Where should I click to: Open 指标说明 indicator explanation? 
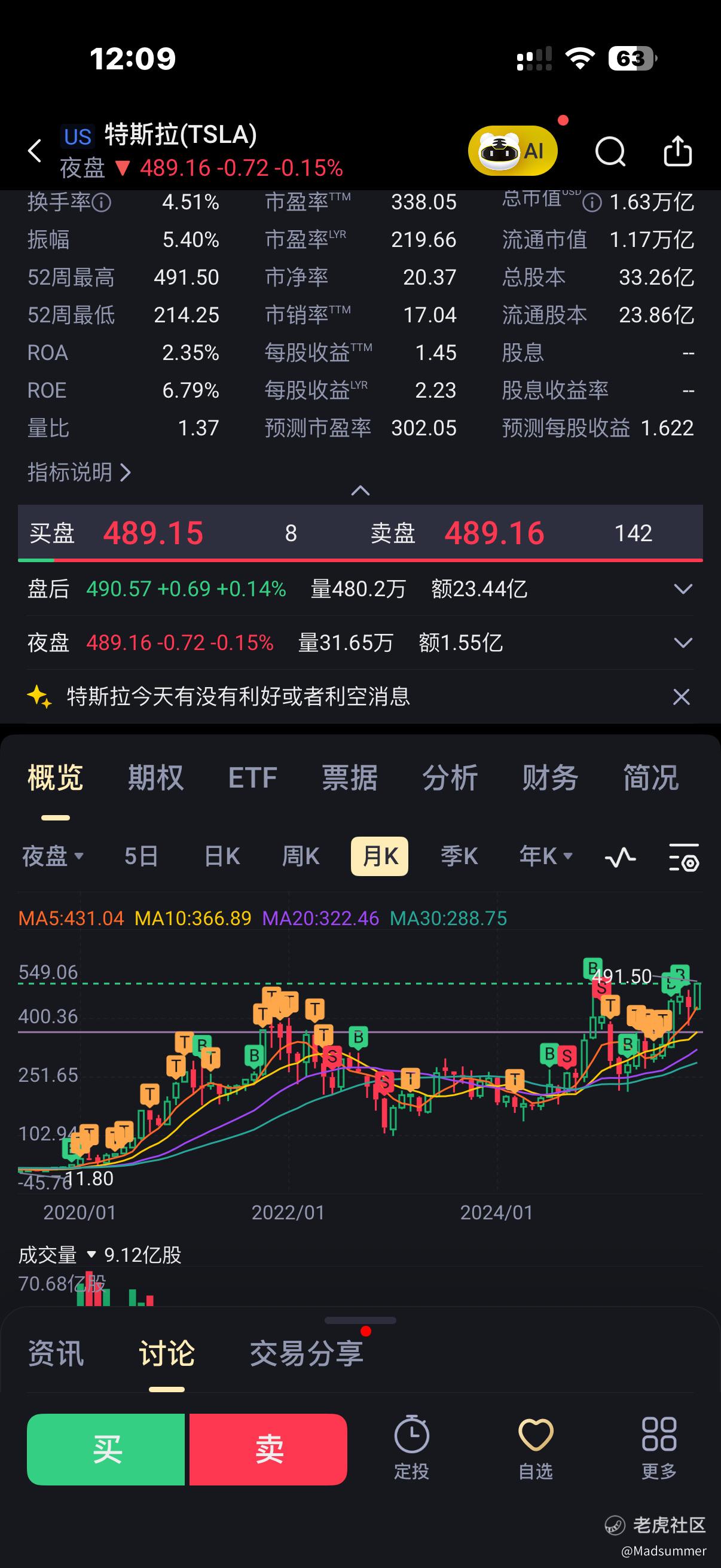(79, 472)
